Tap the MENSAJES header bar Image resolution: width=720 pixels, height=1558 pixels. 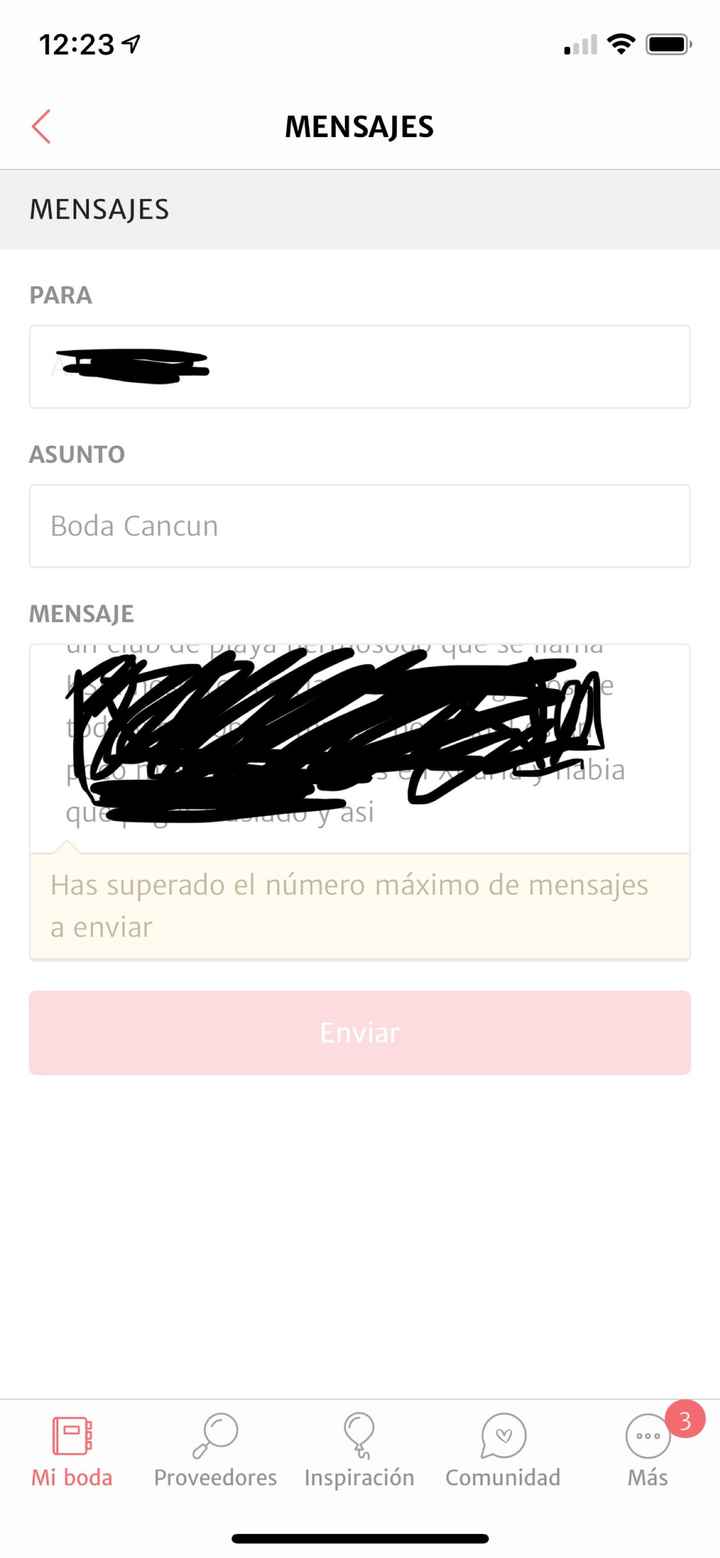[360, 208]
